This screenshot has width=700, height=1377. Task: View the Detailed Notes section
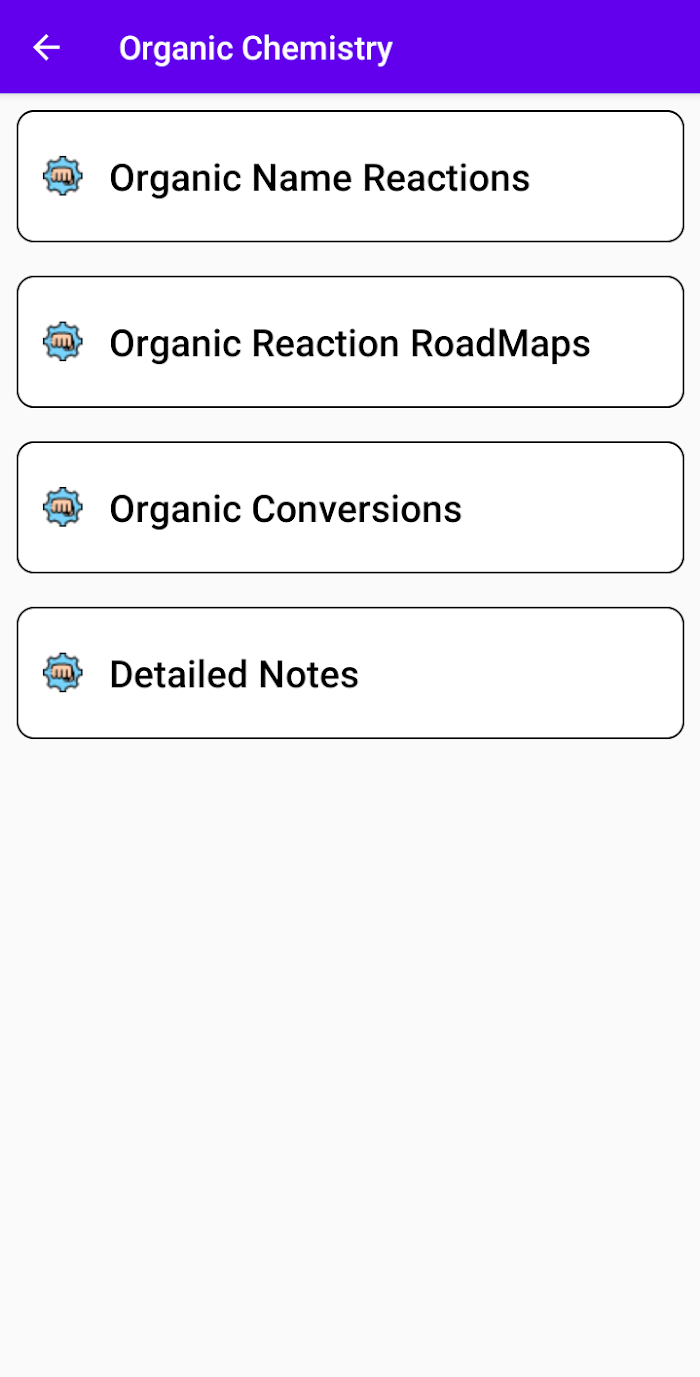coord(350,673)
